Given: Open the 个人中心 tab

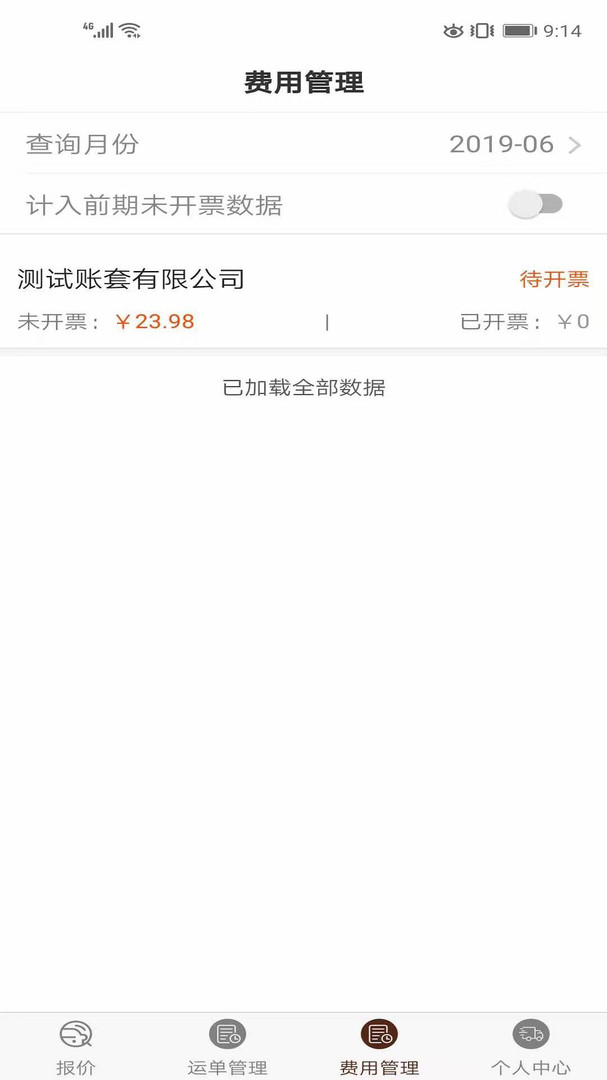Looking at the screenshot, I should coord(531,1048).
